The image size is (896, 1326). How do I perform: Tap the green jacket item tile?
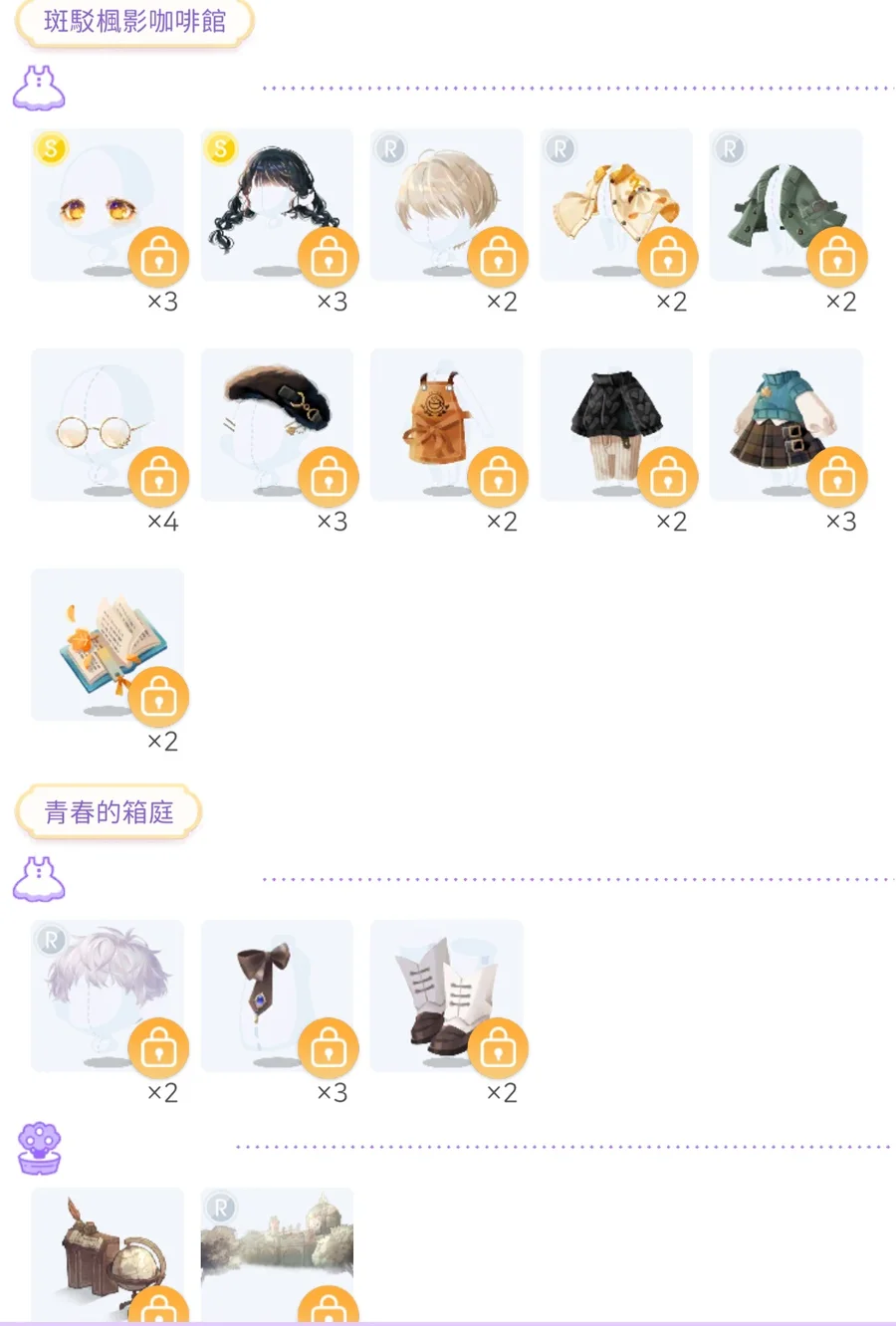coord(784,205)
